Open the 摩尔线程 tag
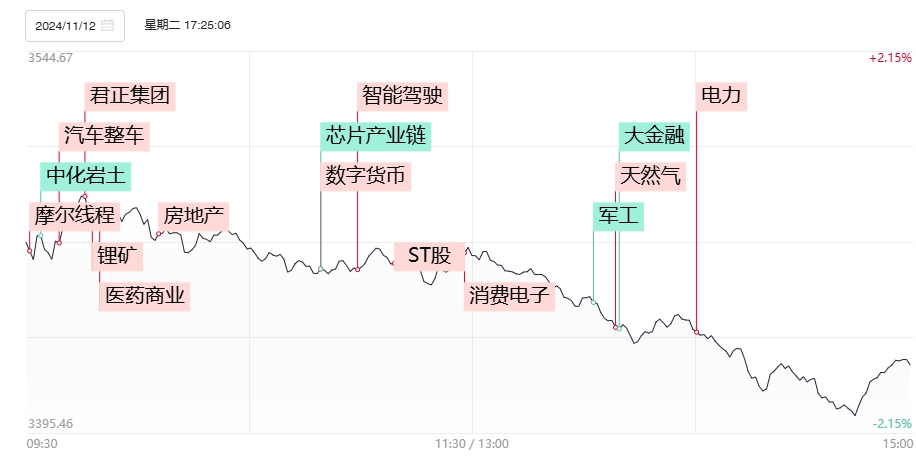916x468 pixels. [74, 215]
